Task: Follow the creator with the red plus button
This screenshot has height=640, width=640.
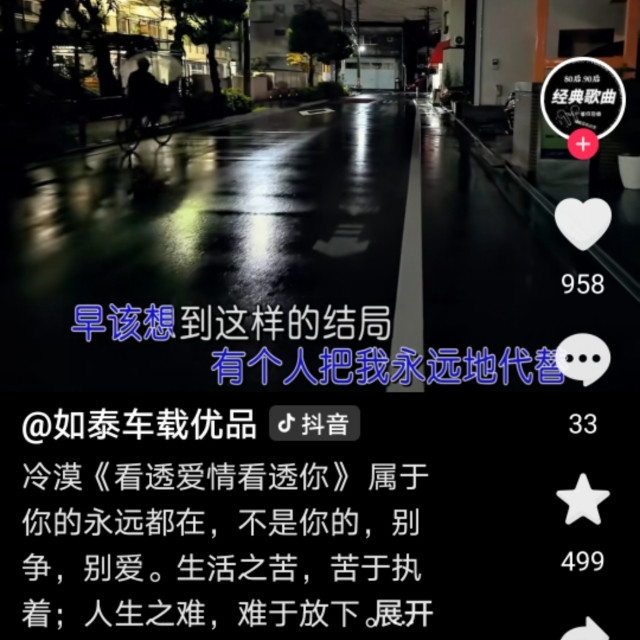Action: coord(582,145)
